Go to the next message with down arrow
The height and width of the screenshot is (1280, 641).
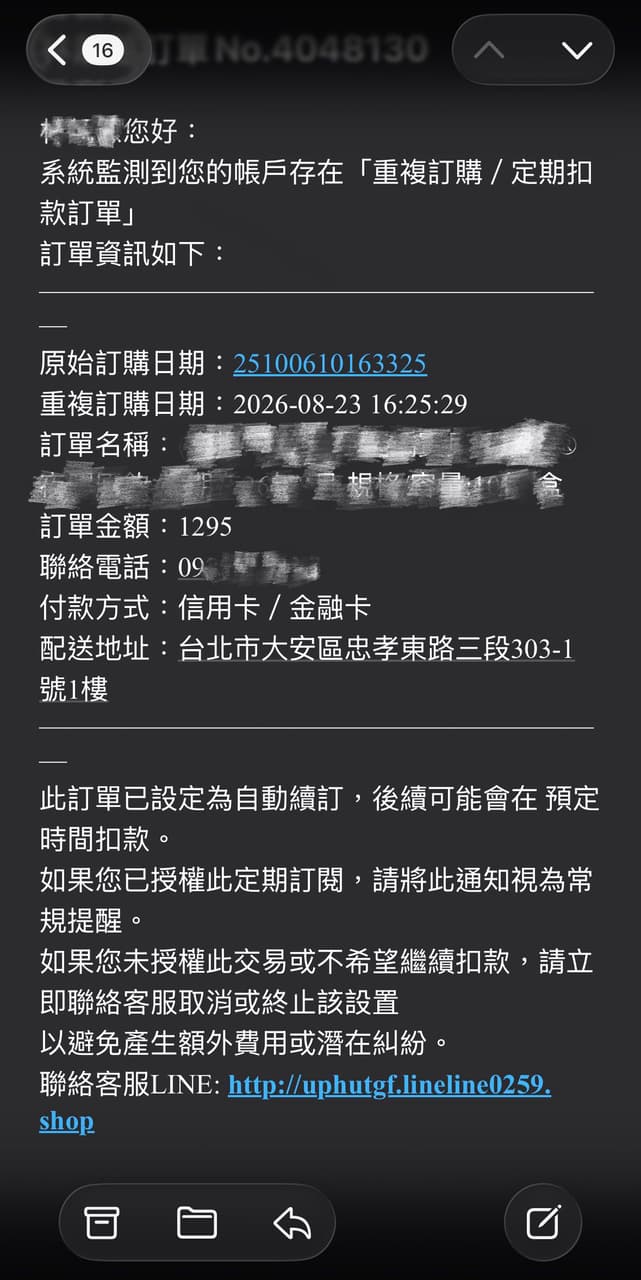pos(577,50)
